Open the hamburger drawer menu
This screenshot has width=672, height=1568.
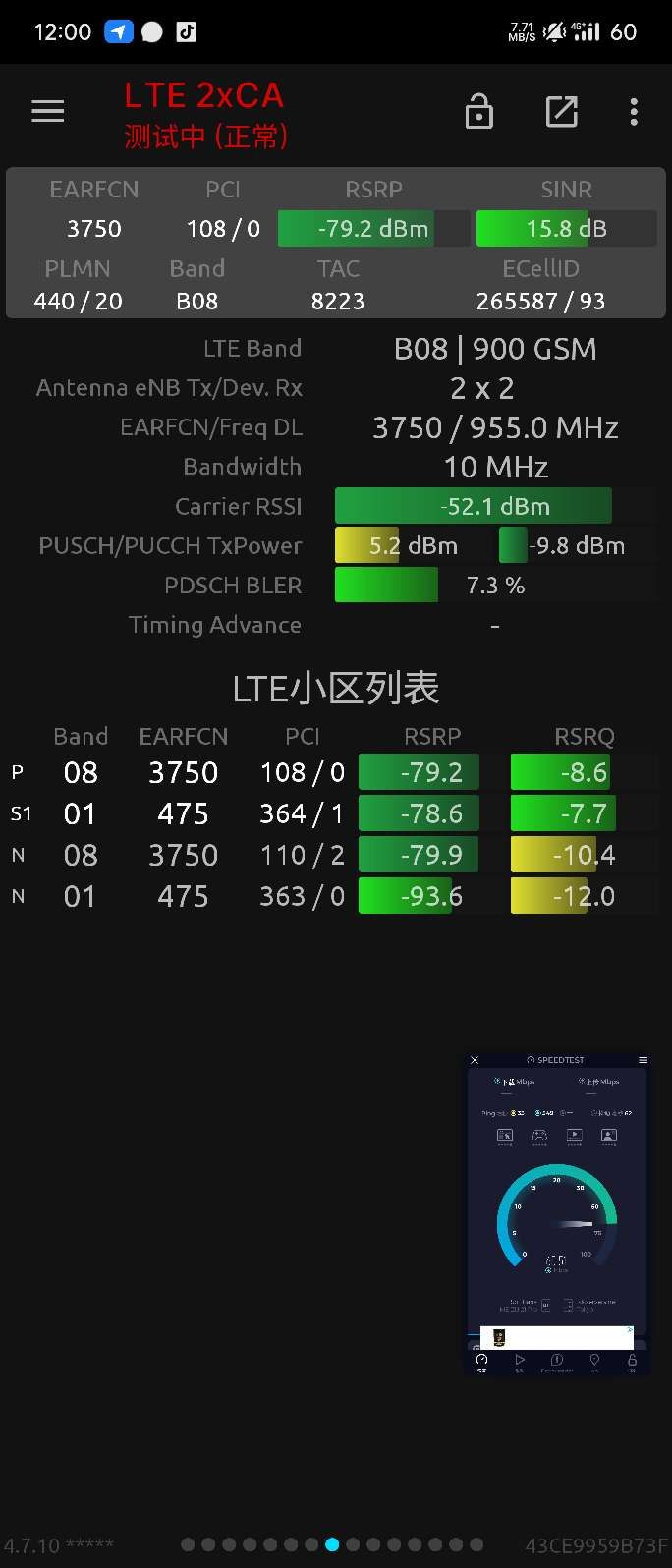(x=47, y=112)
